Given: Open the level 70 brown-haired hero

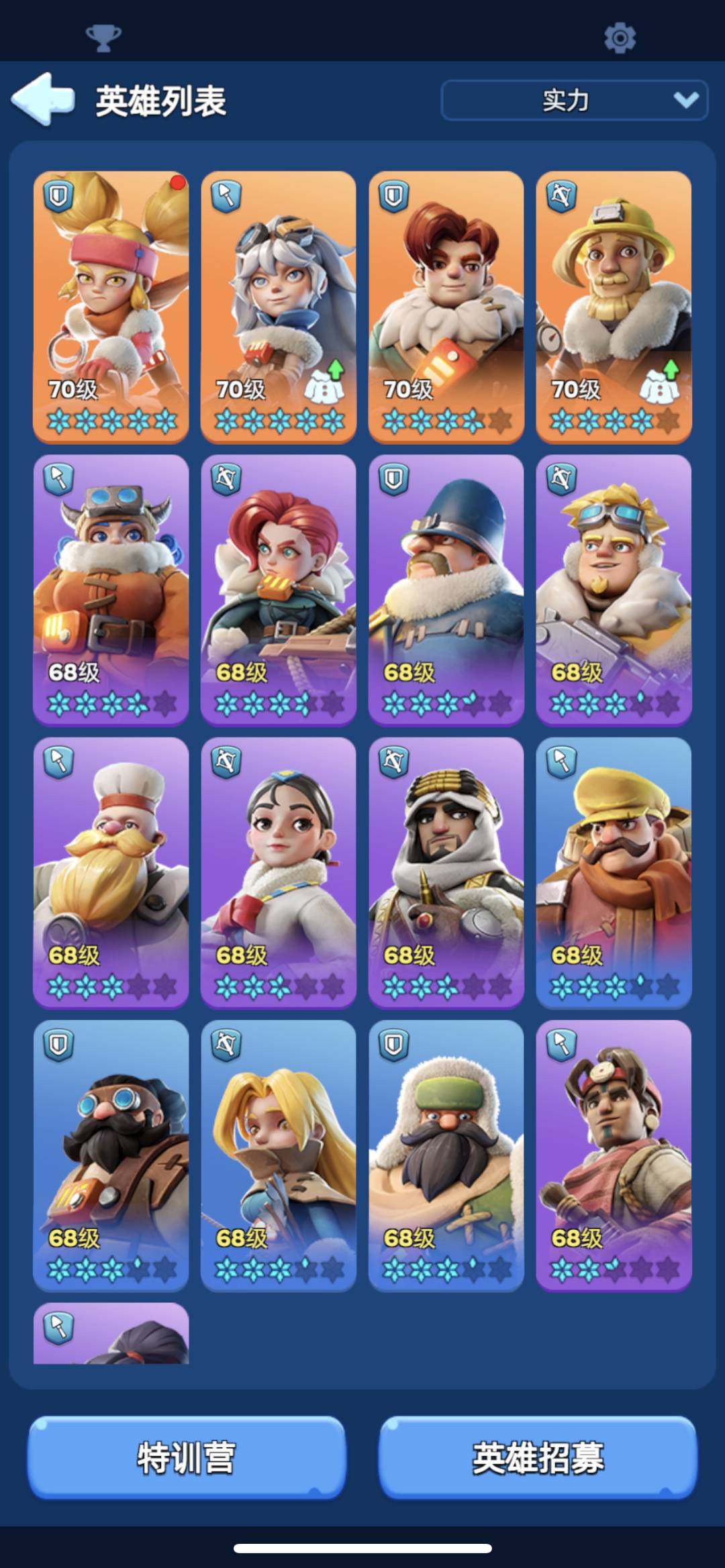Looking at the screenshot, I should pyautogui.click(x=446, y=307).
